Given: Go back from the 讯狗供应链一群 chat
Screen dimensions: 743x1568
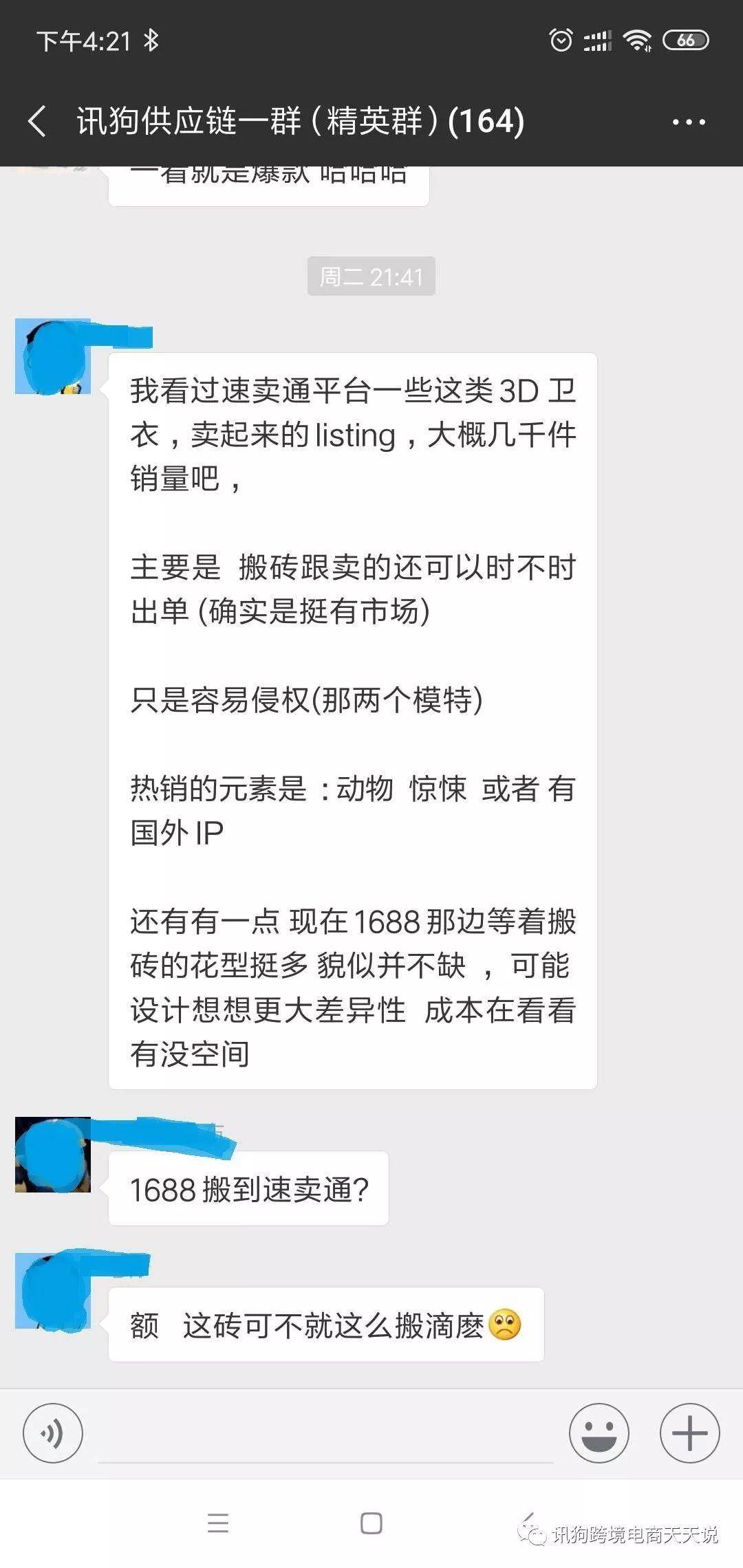Looking at the screenshot, I should (38, 122).
